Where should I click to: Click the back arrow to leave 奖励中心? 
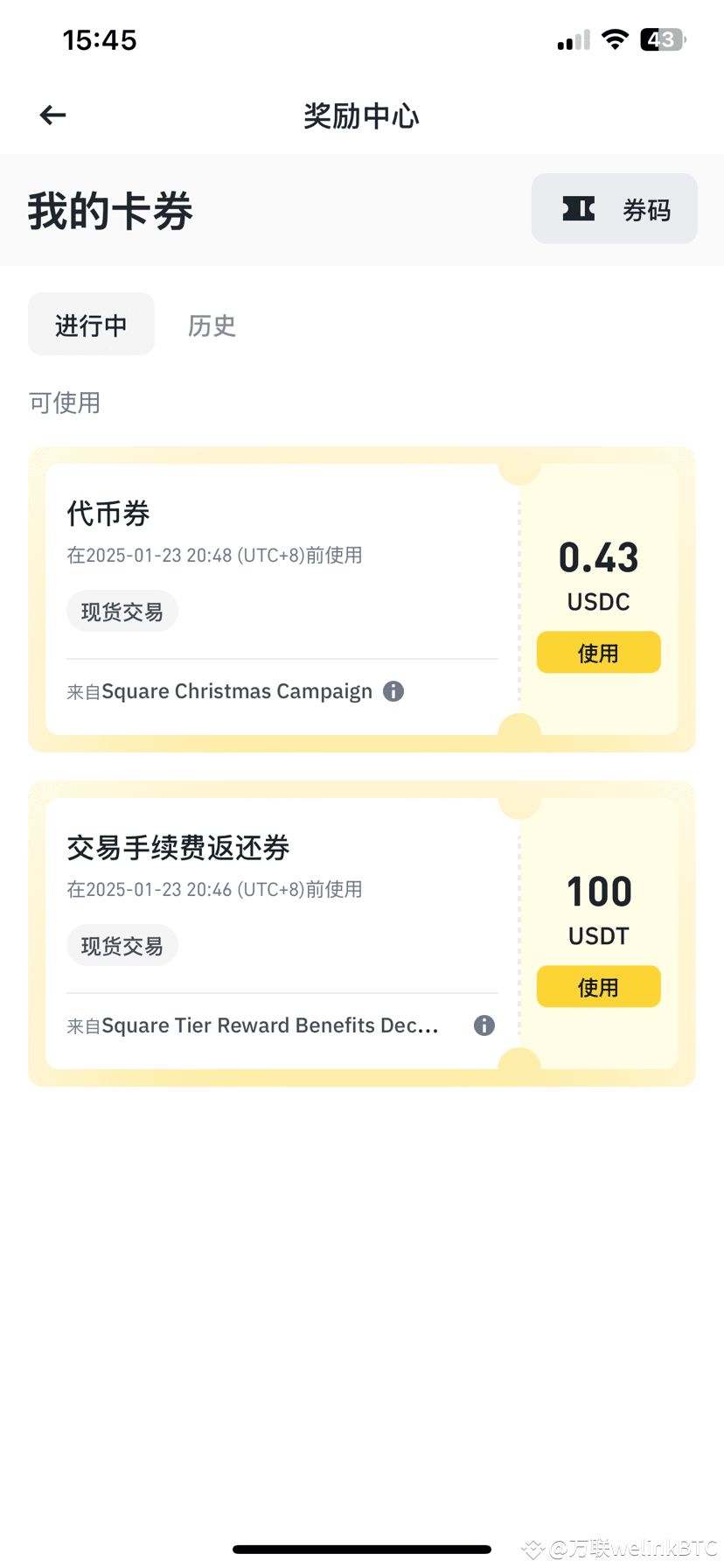tap(52, 115)
